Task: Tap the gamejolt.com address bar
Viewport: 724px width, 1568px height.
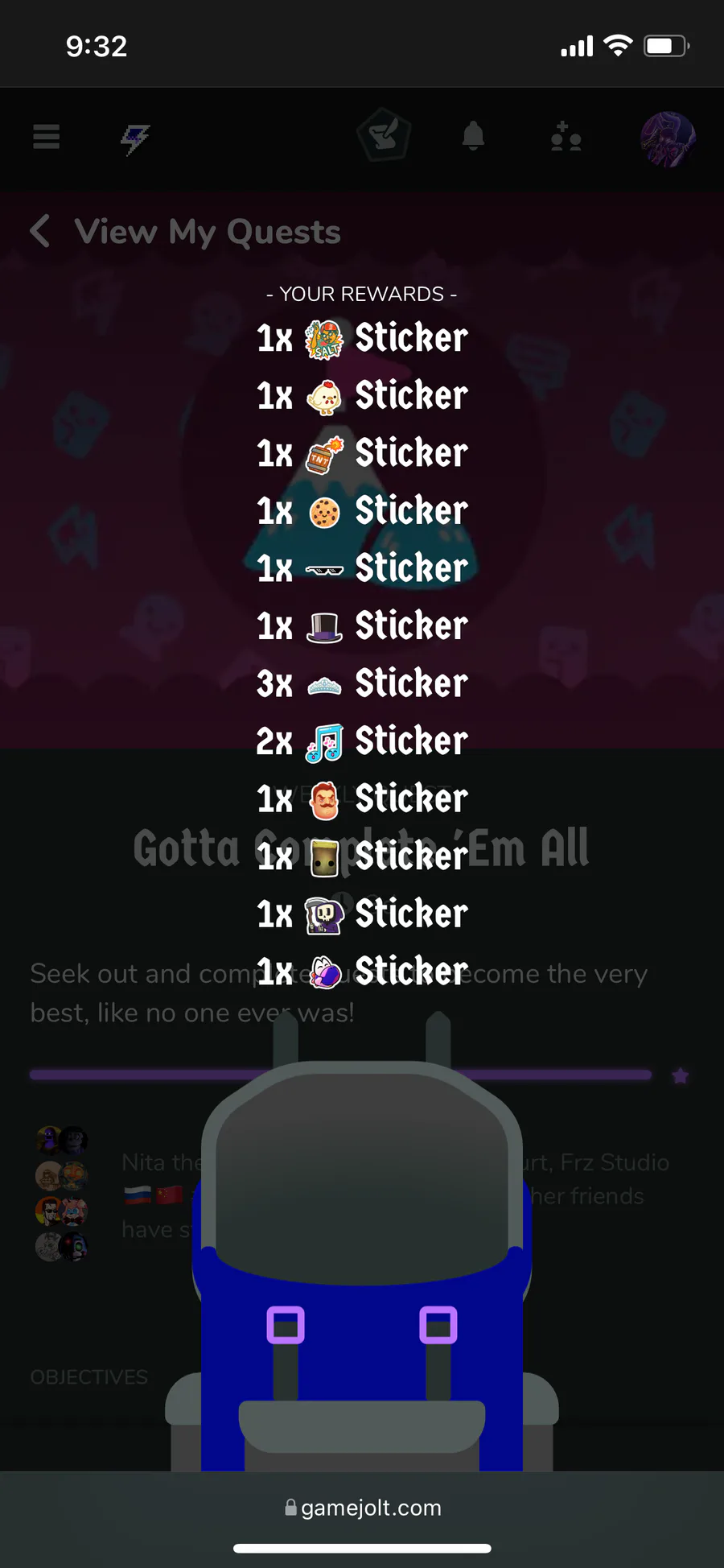Action: pyautogui.click(x=362, y=1508)
